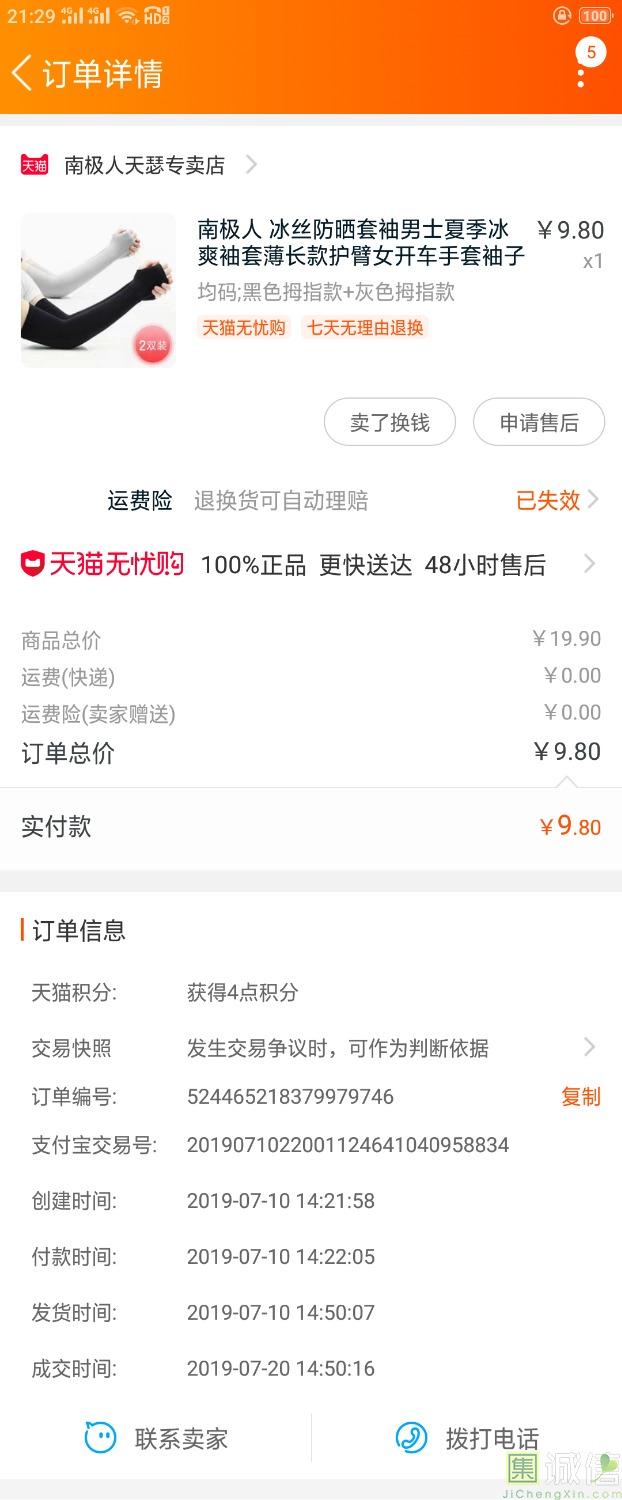
Task: Tap the 卖了换钱 button
Action: tap(389, 423)
